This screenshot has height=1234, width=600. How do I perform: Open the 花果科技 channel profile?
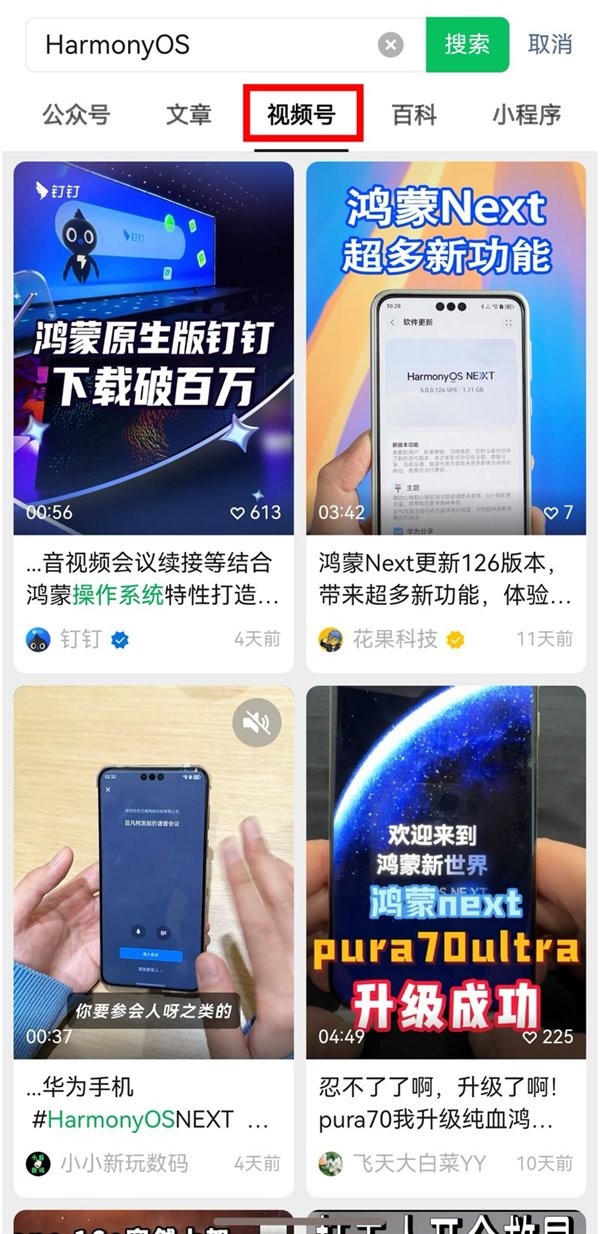(x=394, y=639)
